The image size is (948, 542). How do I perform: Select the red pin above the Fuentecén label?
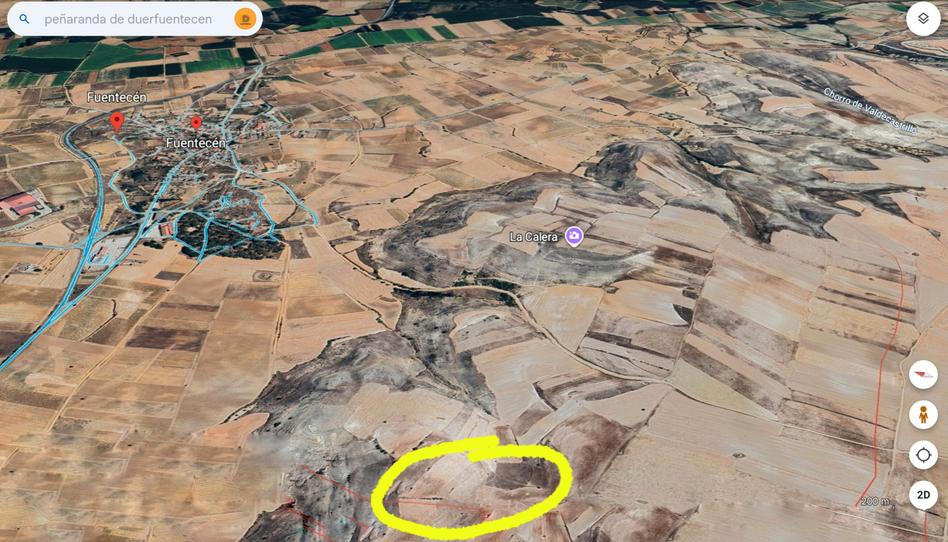click(196, 124)
